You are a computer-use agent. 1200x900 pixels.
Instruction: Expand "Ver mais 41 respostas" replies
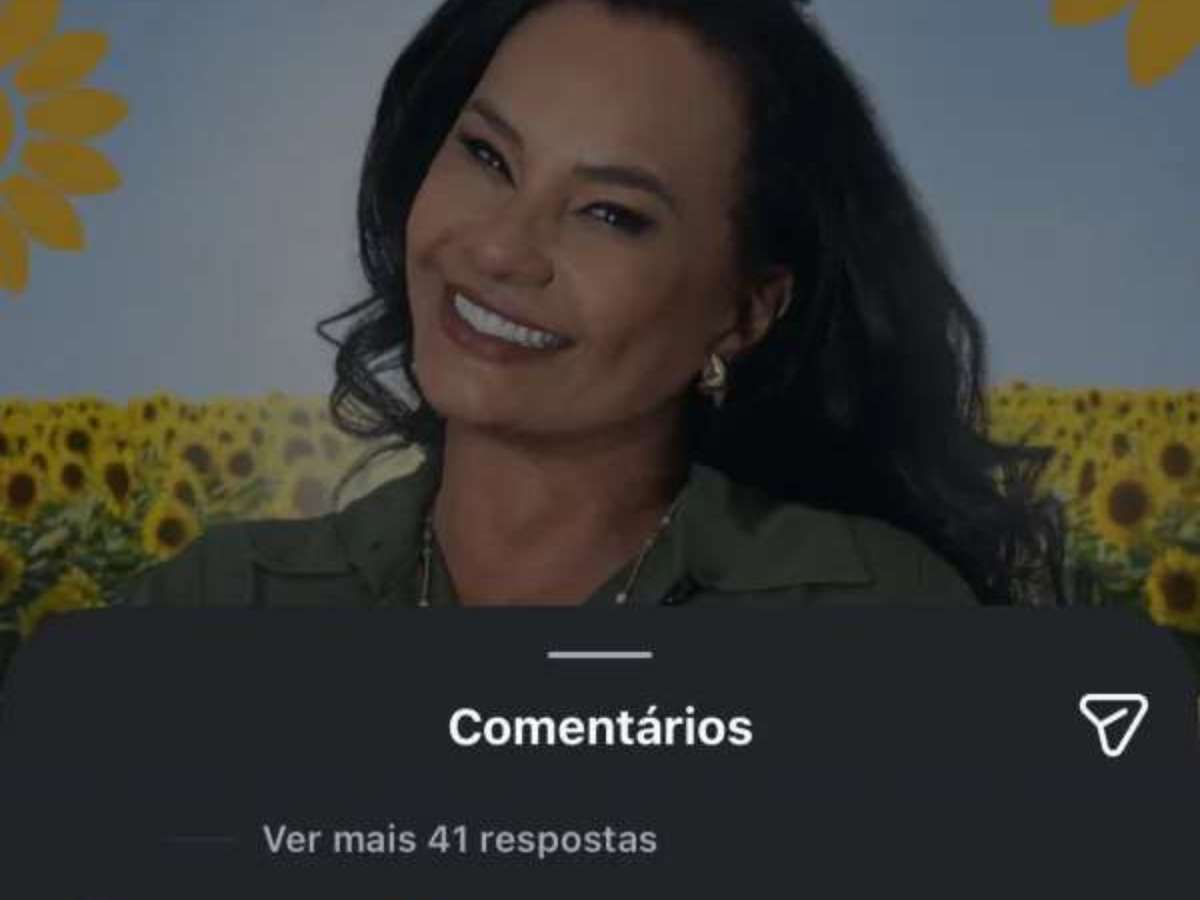459,840
